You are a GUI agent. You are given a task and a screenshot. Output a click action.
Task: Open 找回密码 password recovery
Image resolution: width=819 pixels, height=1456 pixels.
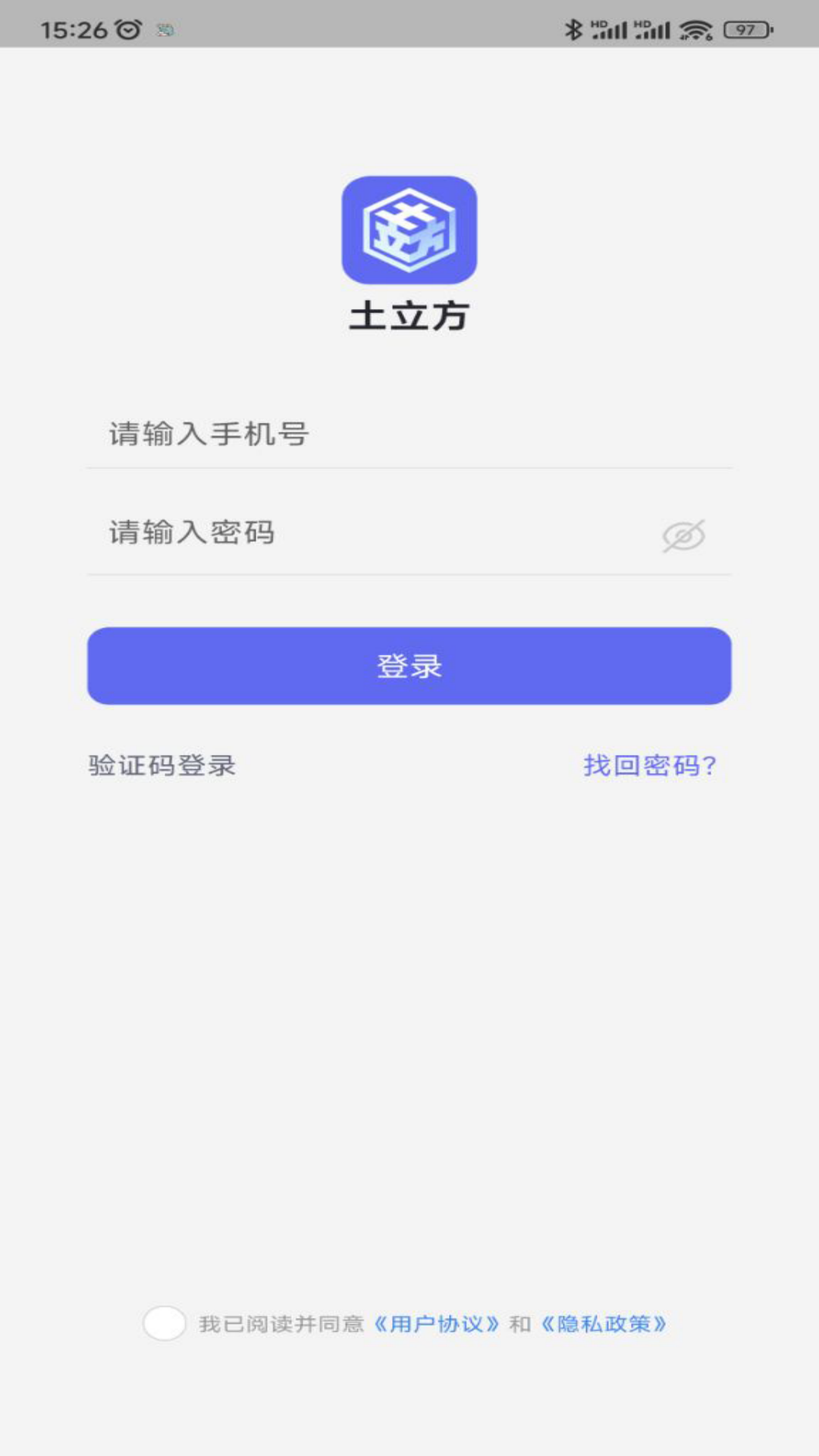pyautogui.click(x=648, y=766)
